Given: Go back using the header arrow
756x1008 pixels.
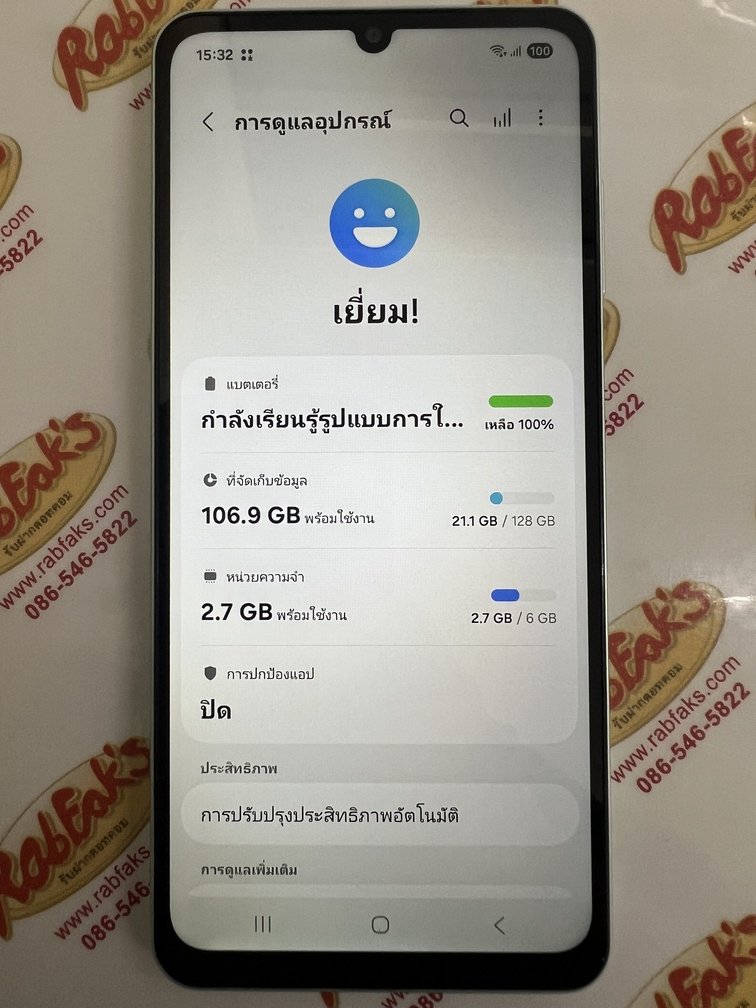Looking at the screenshot, I should [x=208, y=122].
